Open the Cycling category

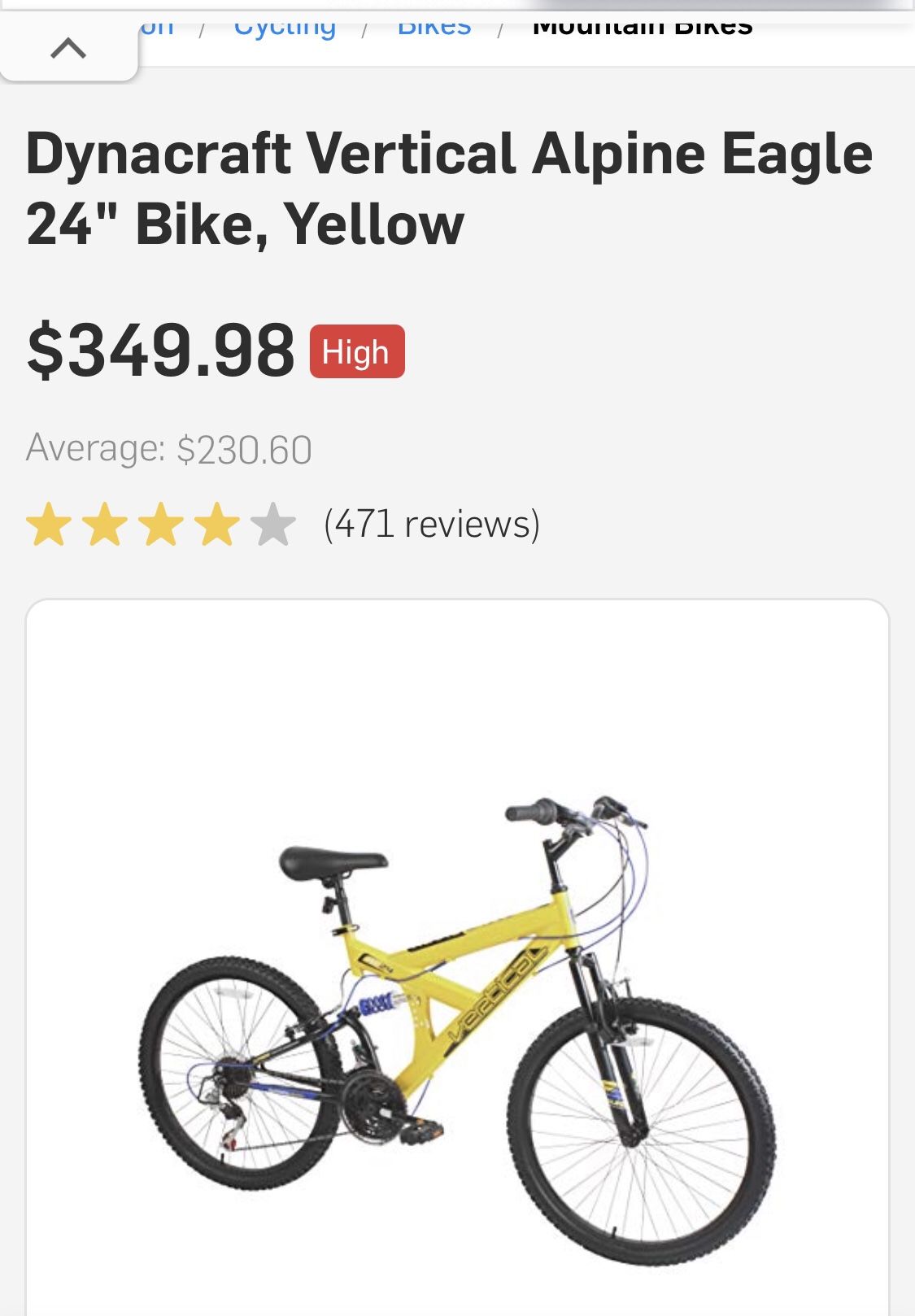(x=284, y=23)
